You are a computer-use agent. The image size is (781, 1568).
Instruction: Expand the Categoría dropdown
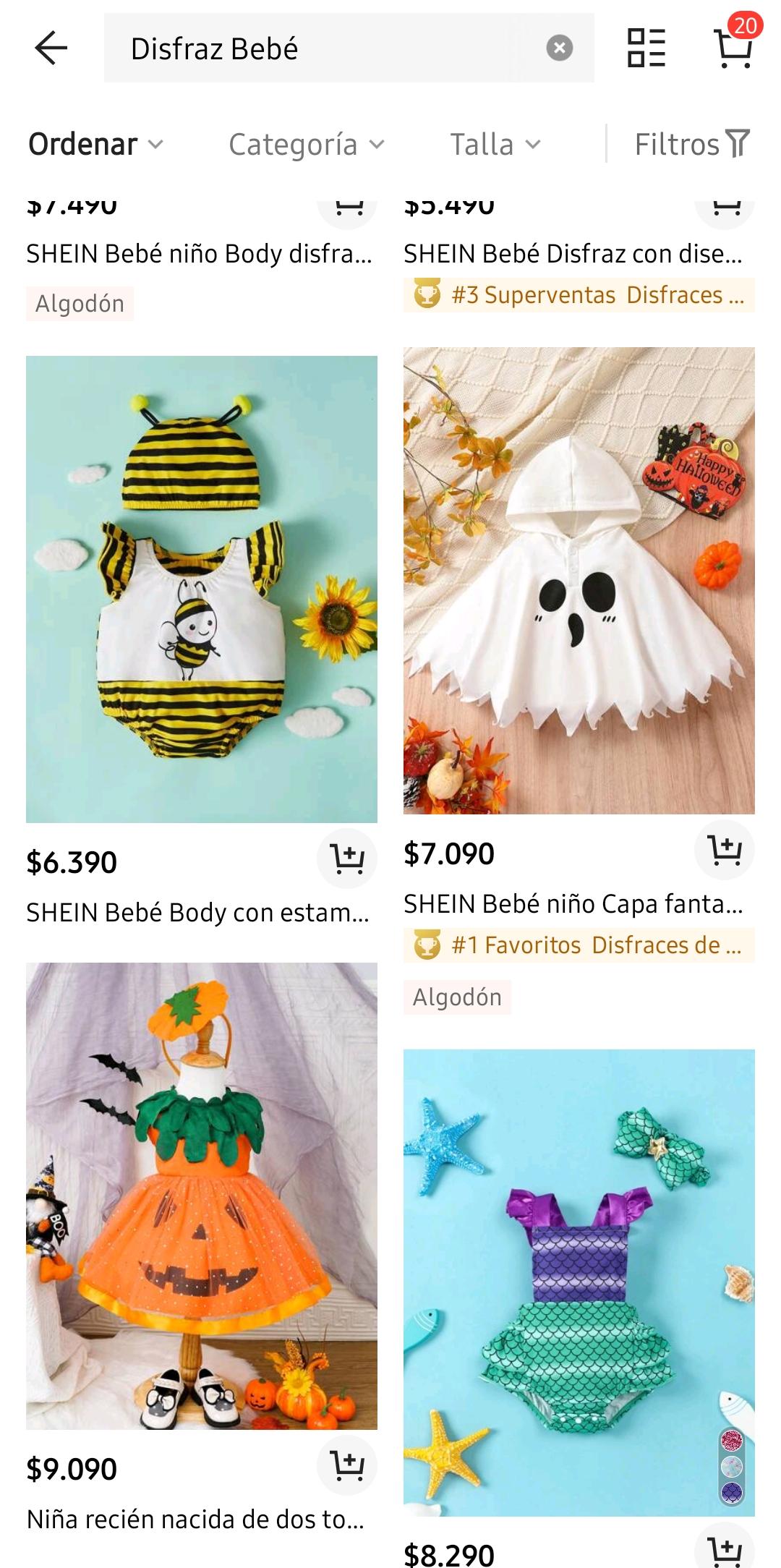pos(306,144)
